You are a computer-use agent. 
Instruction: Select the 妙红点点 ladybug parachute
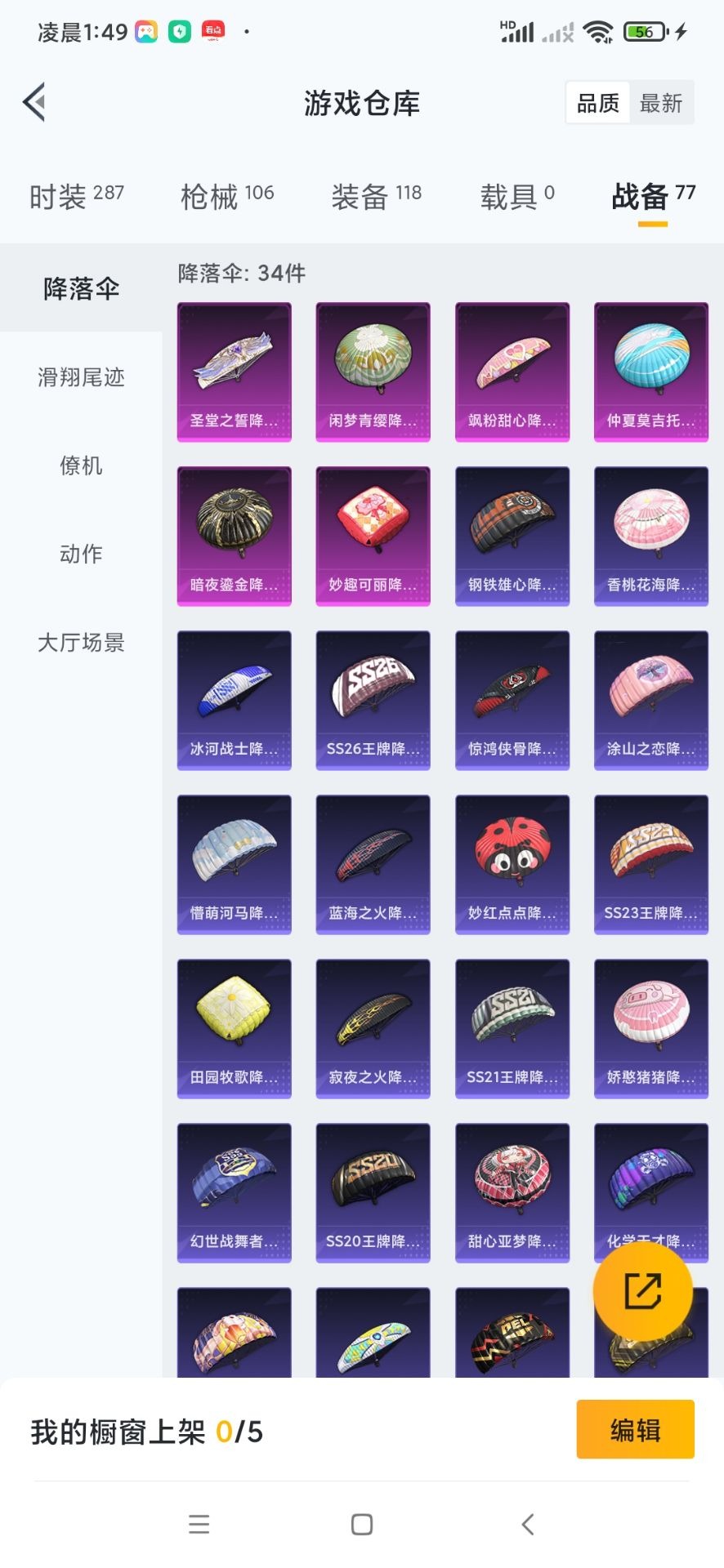pyautogui.click(x=512, y=864)
